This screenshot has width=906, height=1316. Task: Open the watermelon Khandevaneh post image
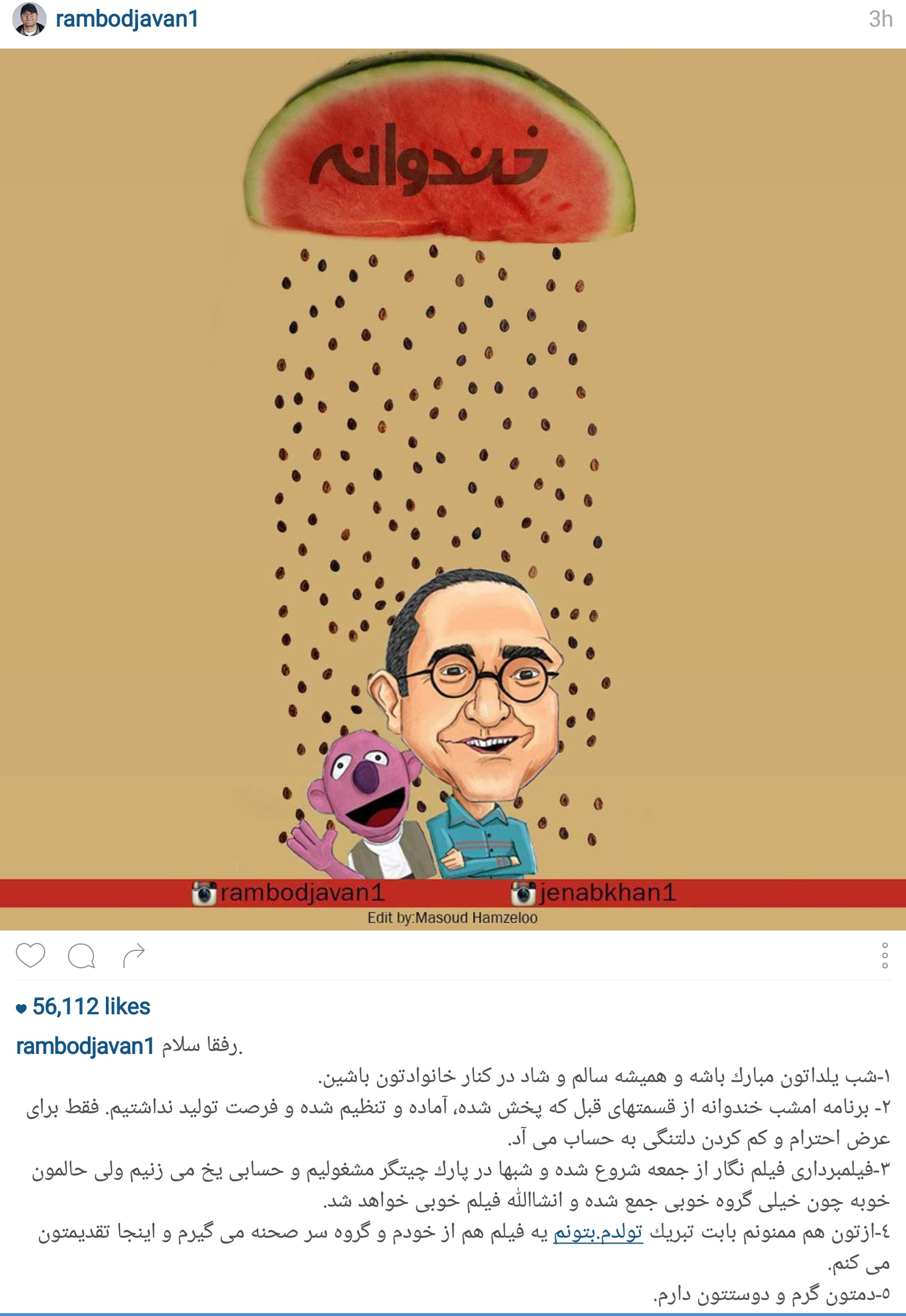tap(453, 488)
